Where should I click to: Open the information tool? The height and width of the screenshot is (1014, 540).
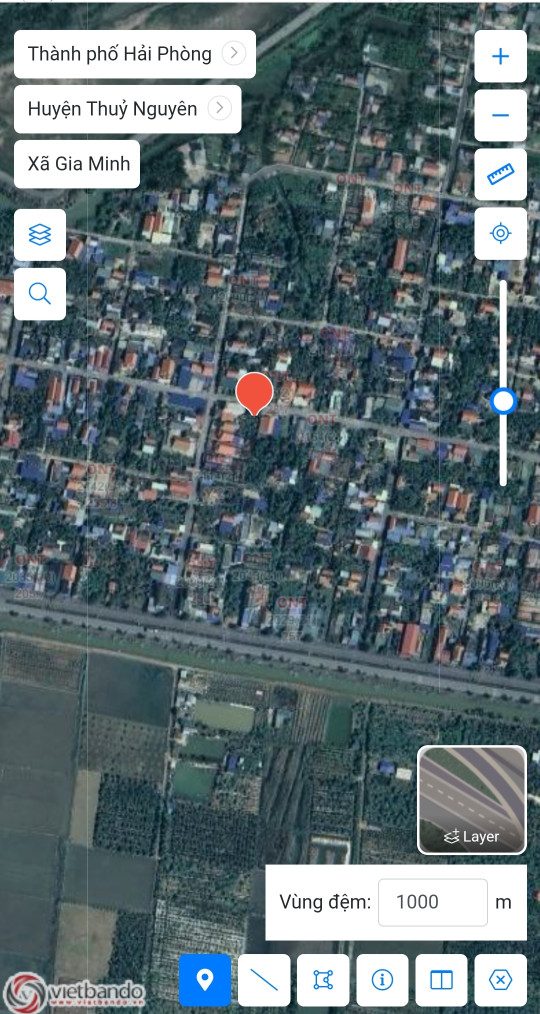(382, 980)
